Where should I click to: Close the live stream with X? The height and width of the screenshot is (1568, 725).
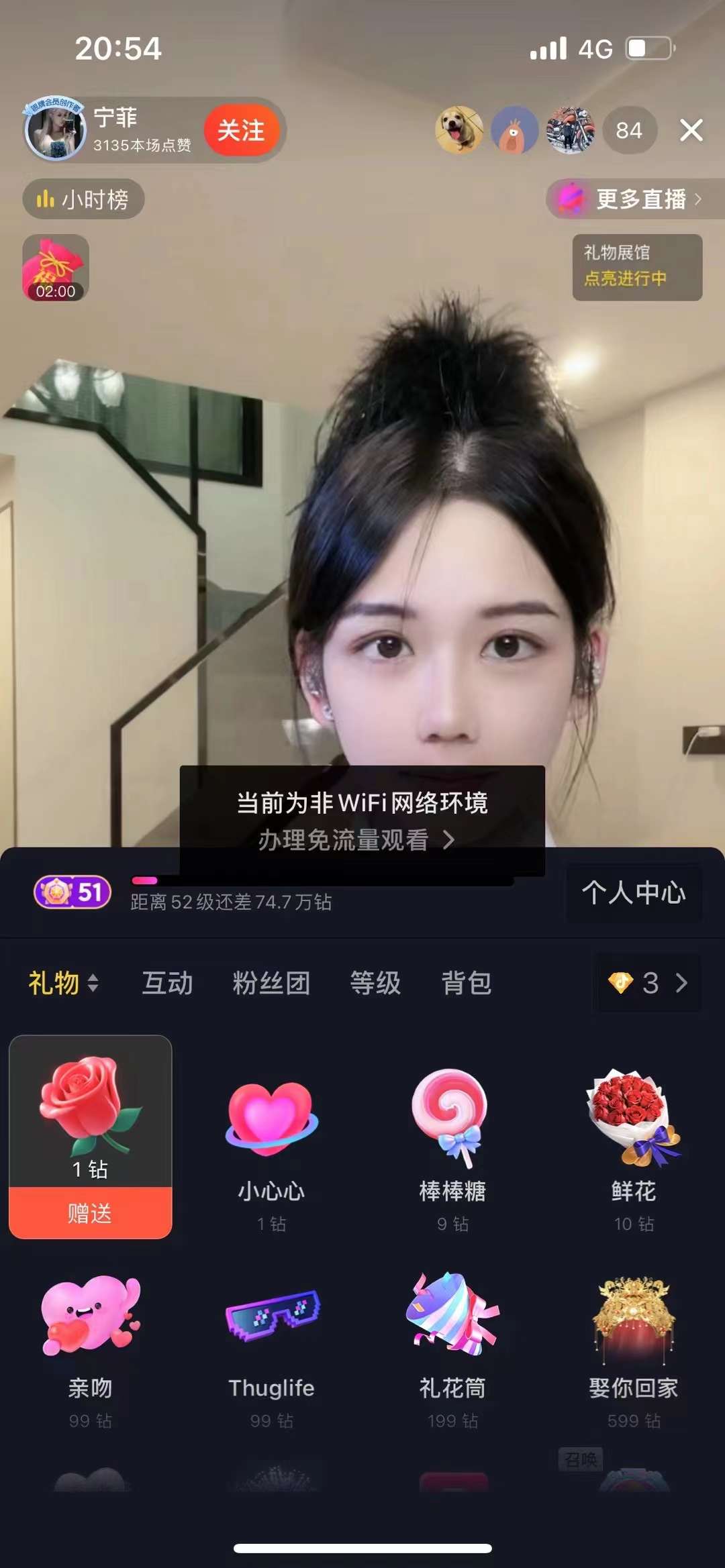[x=691, y=130]
